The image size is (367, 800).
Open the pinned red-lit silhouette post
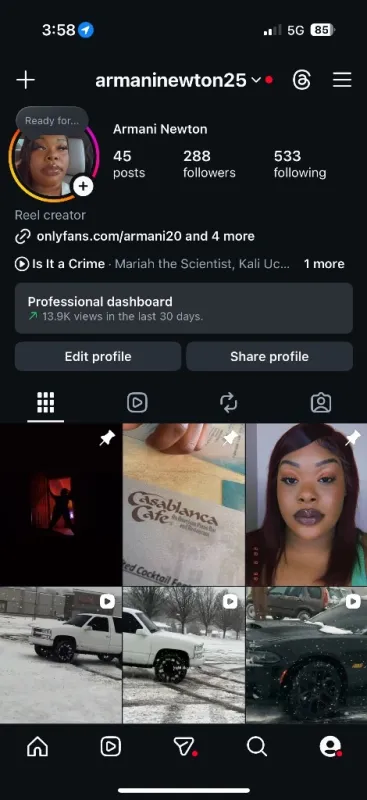[61, 505]
